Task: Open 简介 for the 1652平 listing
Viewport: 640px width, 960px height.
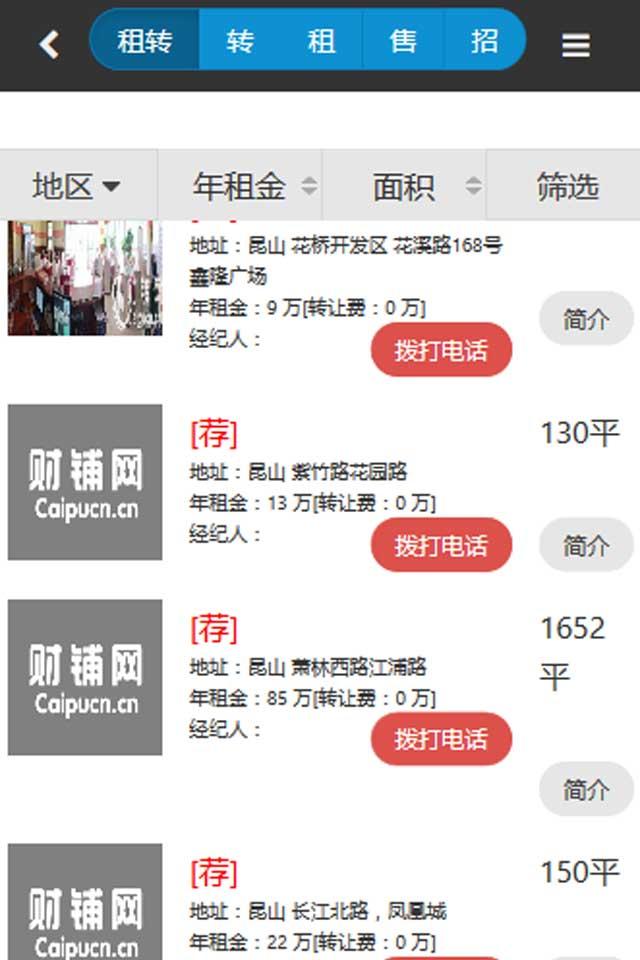Action: 586,789
